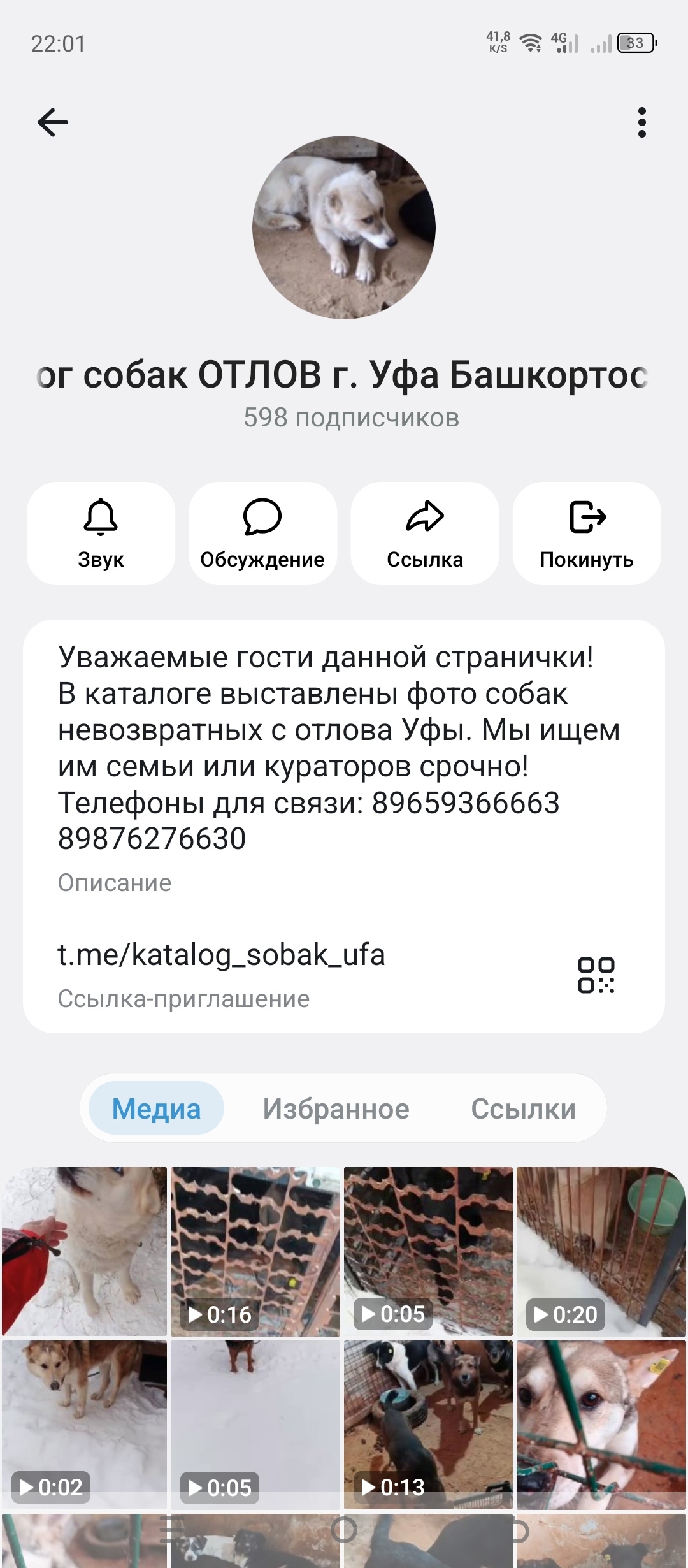Open the 0:13 video of dogs
The image size is (688, 1568).
[428, 1424]
